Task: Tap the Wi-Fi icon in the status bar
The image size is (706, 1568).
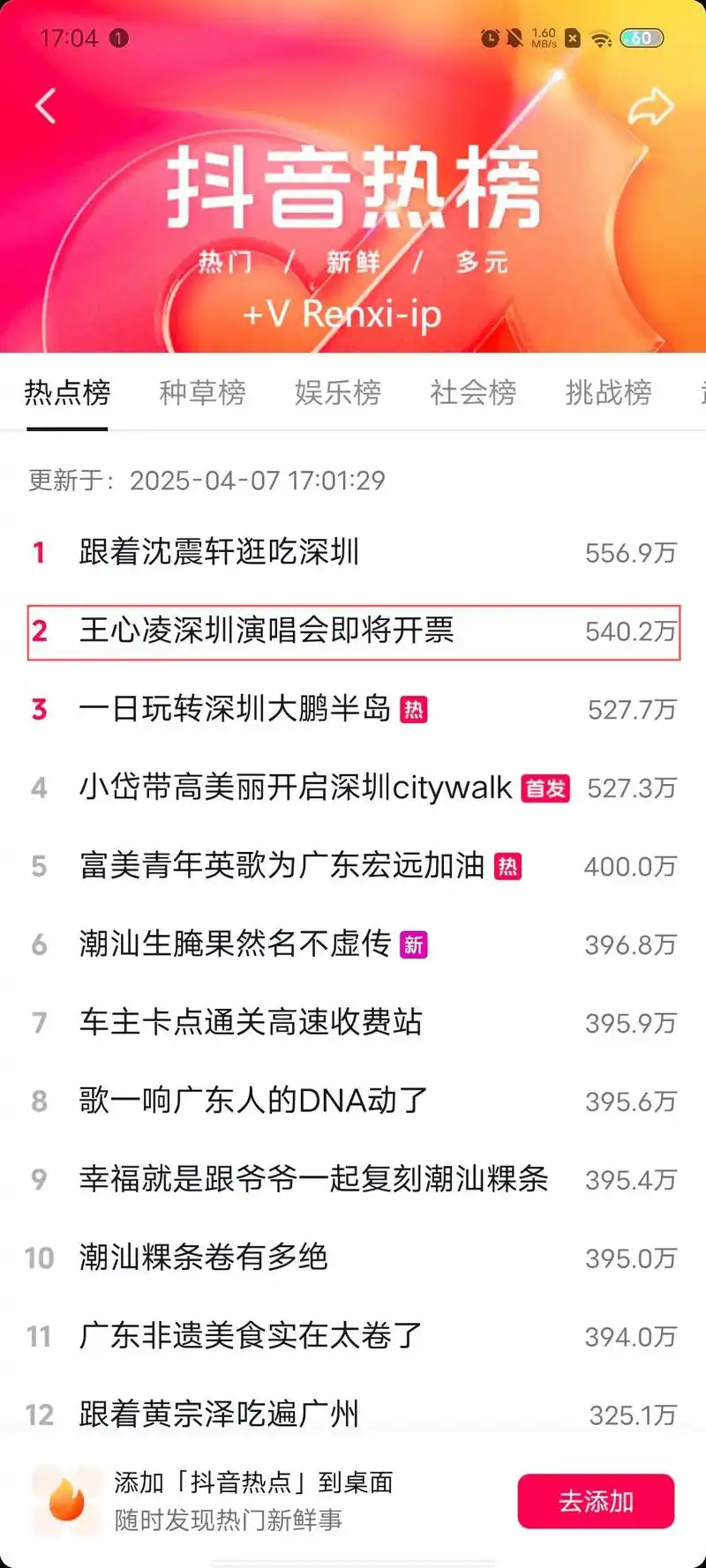Action: (602, 39)
